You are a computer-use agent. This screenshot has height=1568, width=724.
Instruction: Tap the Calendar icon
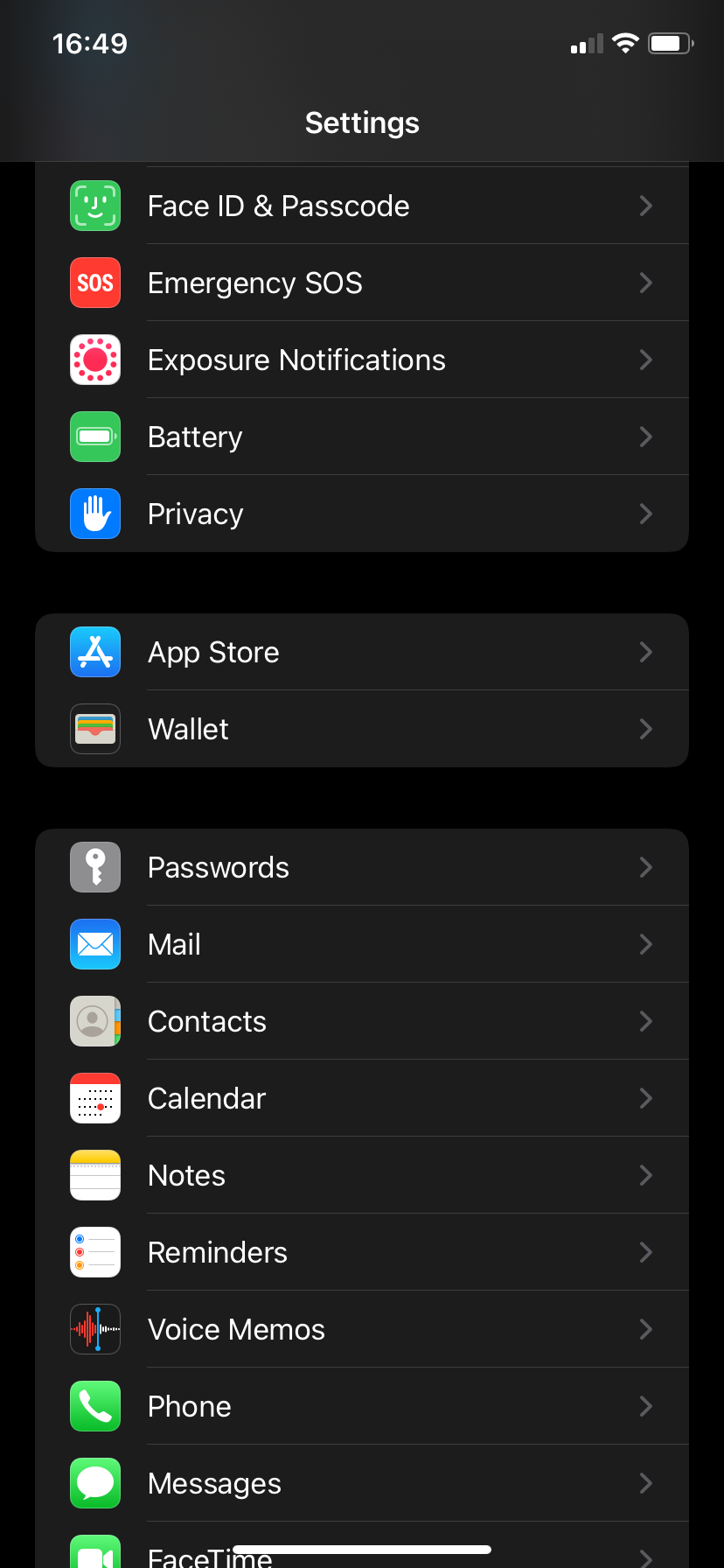(x=94, y=1097)
